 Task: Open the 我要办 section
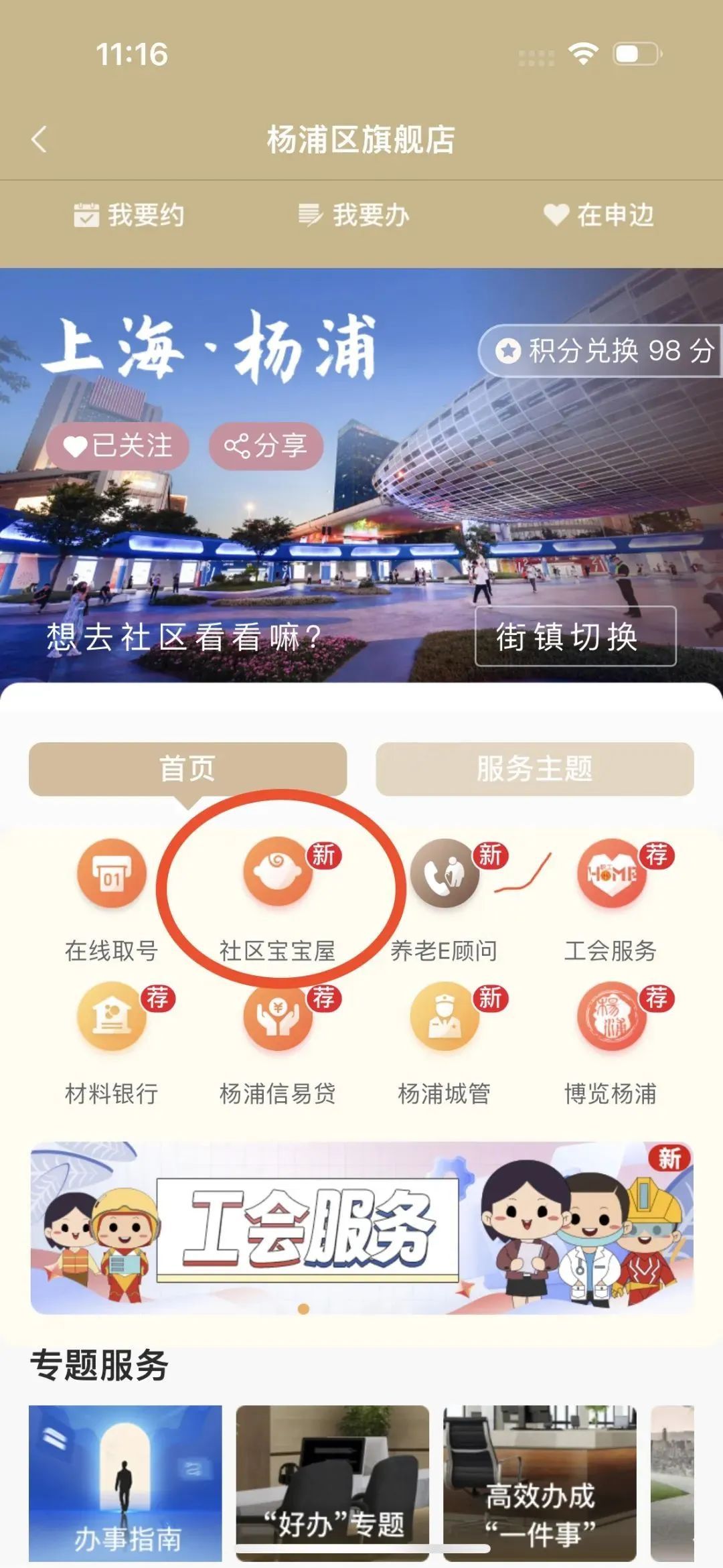[354, 216]
